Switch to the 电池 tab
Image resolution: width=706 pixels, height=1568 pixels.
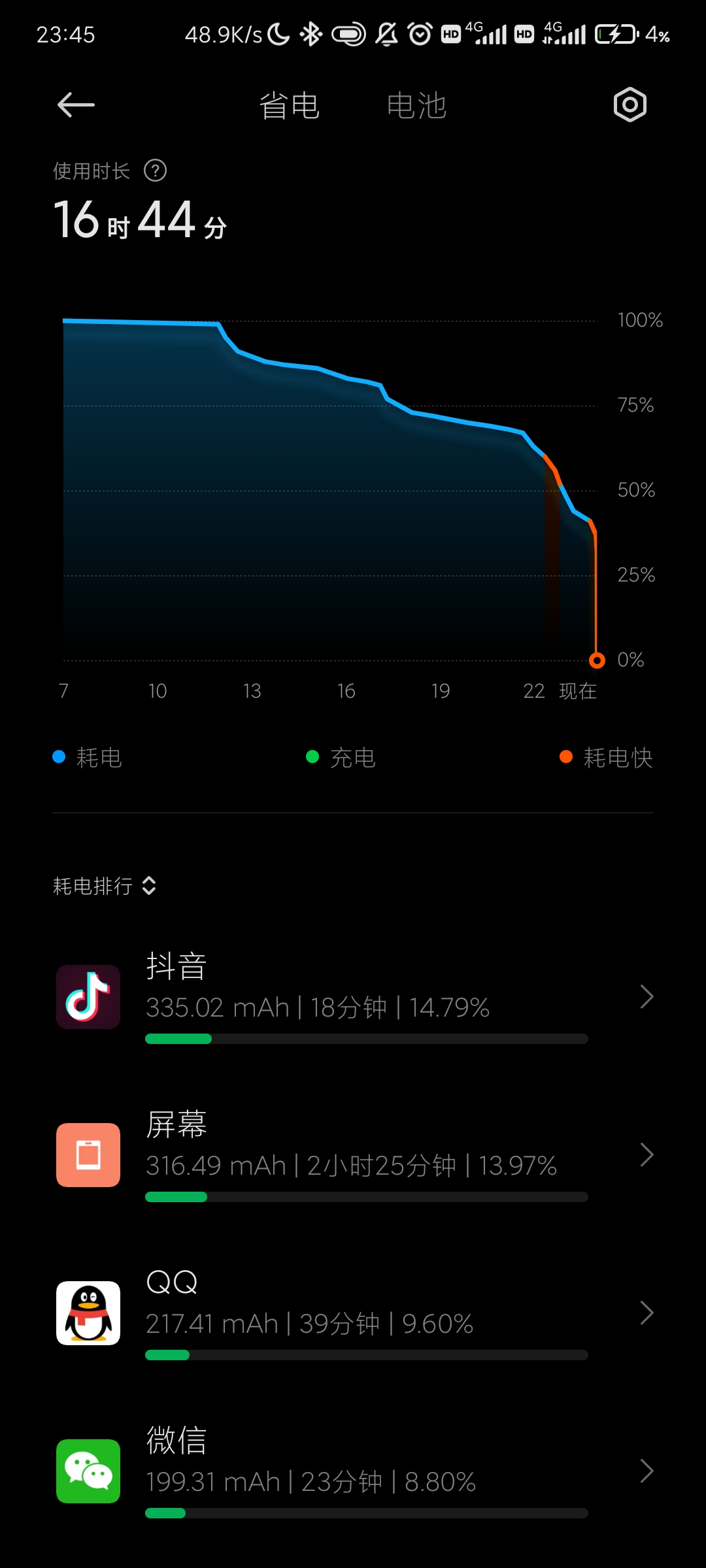(x=416, y=106)
